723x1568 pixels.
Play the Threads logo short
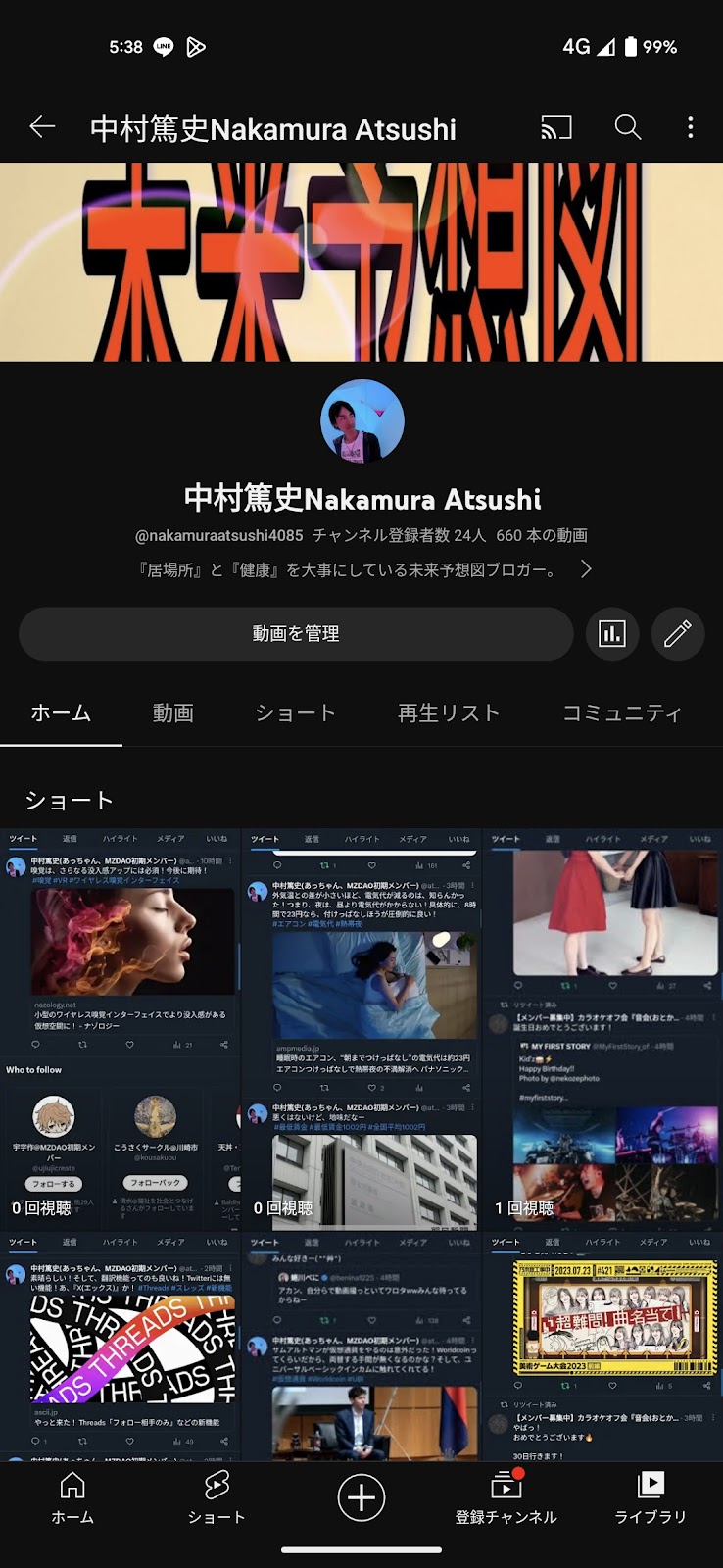point(120,1347)
